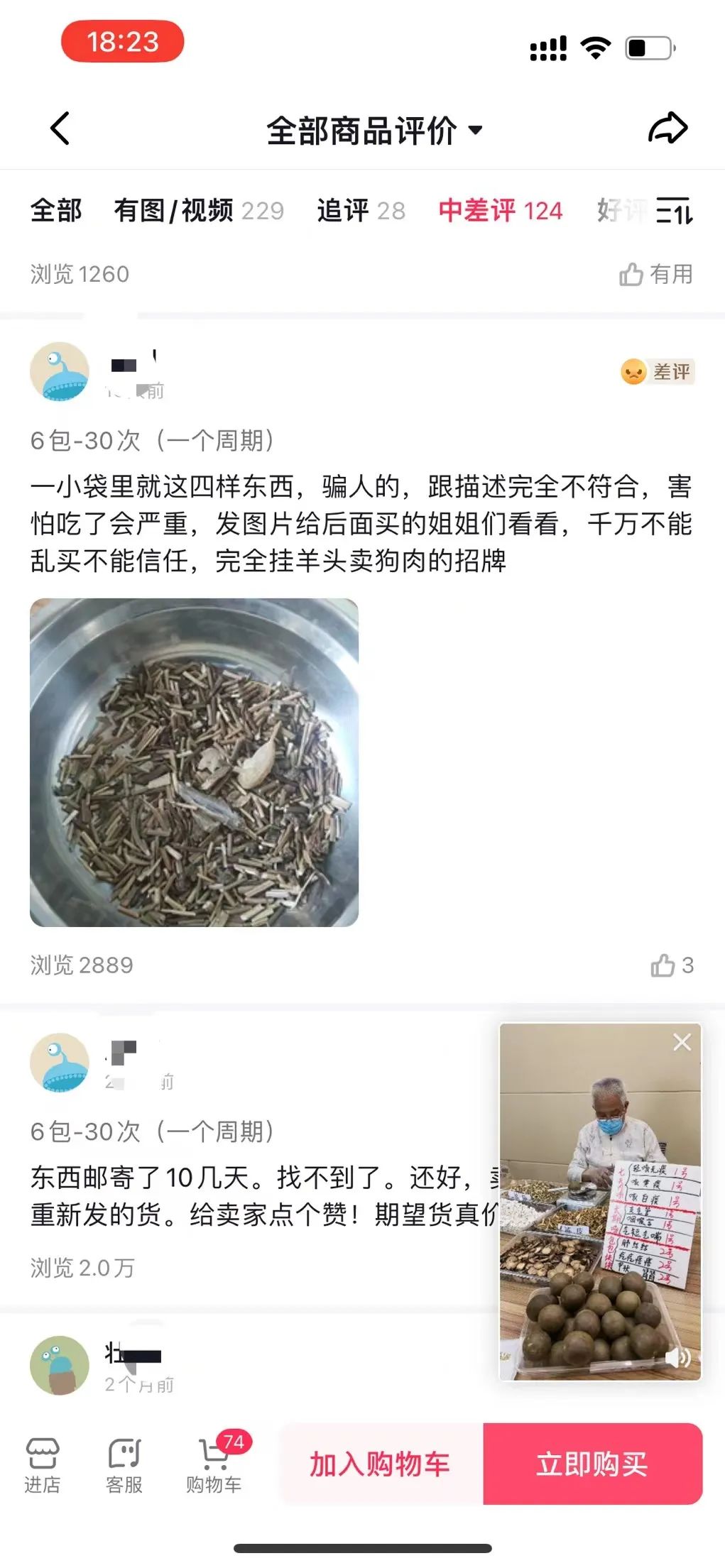Buy now with 立即购买
725x1568 pixels.
tap(592, 1464)
